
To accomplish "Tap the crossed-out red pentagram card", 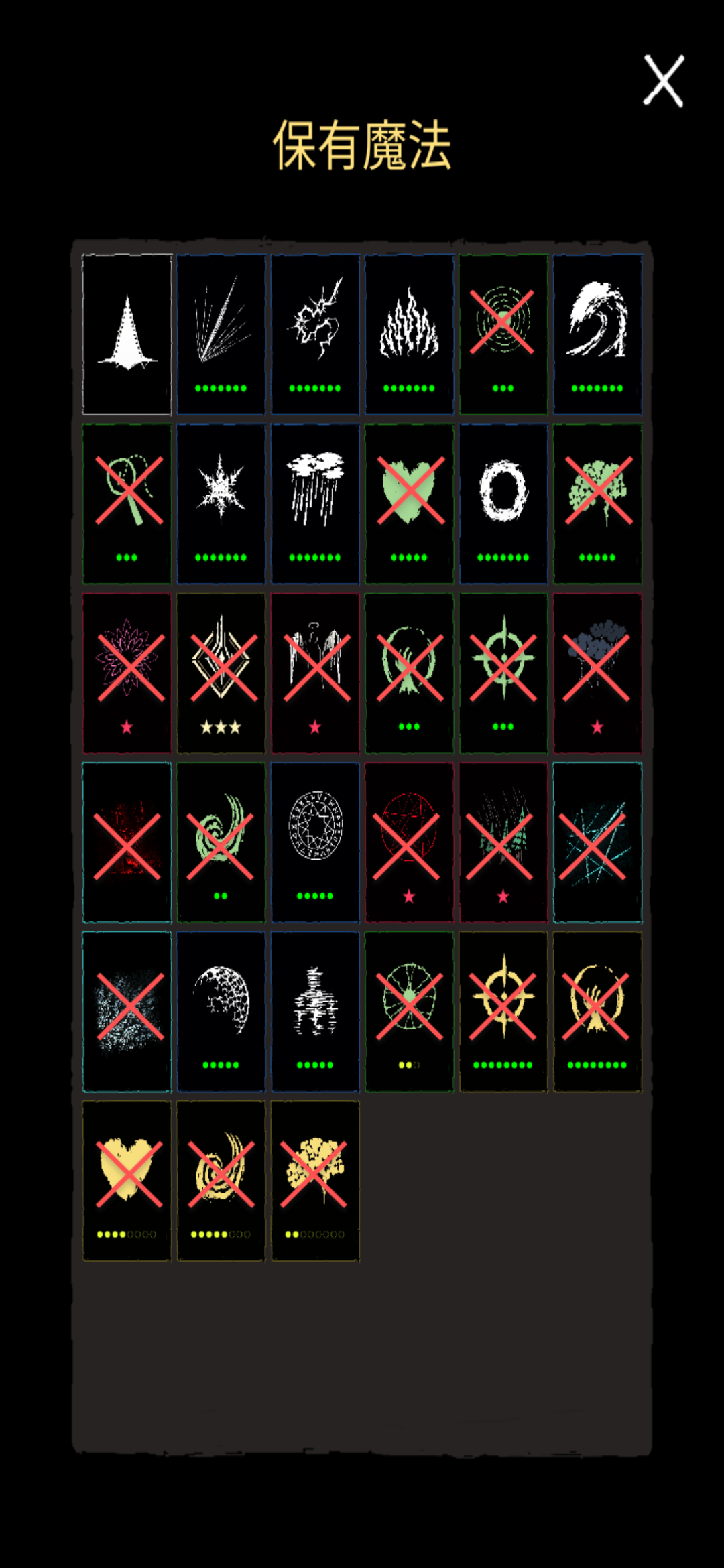I will tap(409, 842).
